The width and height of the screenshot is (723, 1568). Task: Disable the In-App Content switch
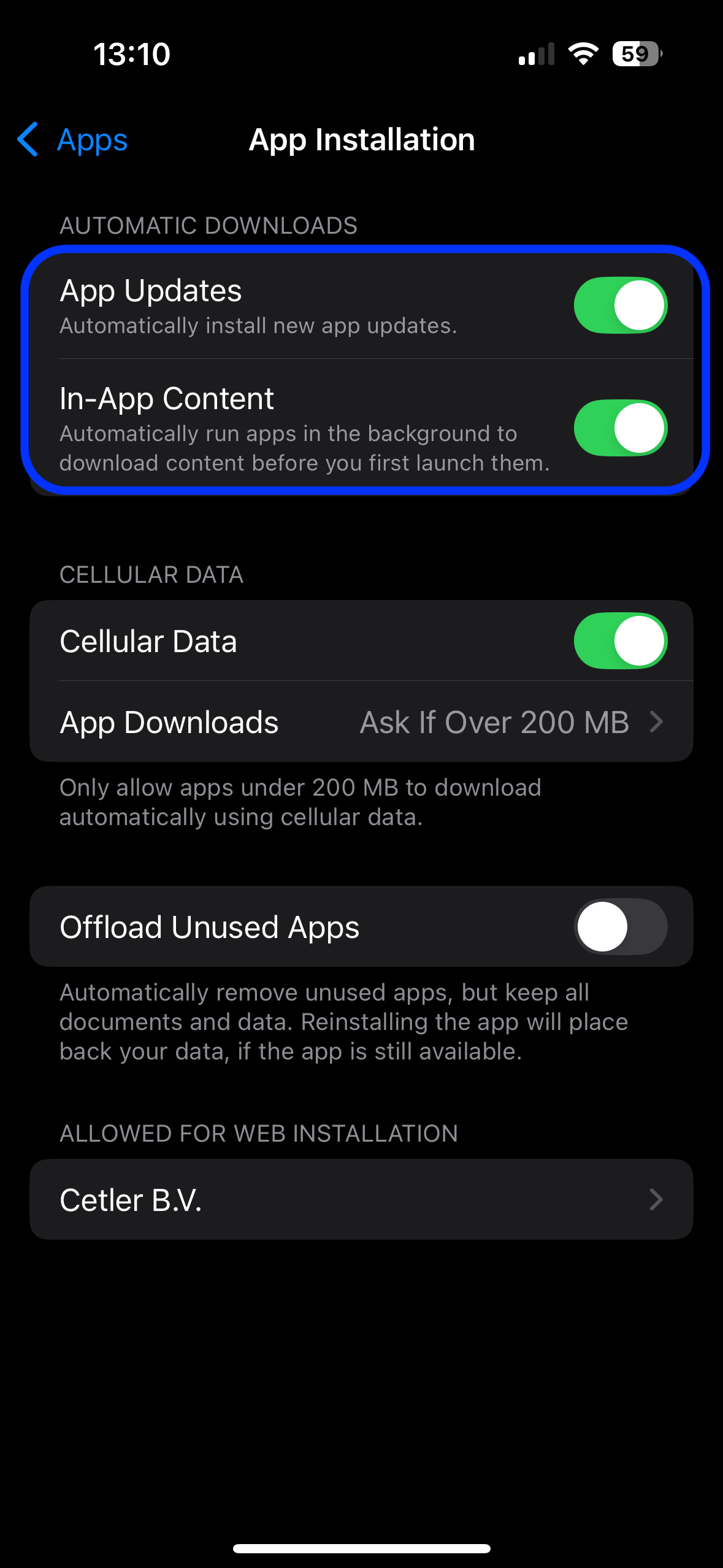pyautogui.click(x=621, y=428)
